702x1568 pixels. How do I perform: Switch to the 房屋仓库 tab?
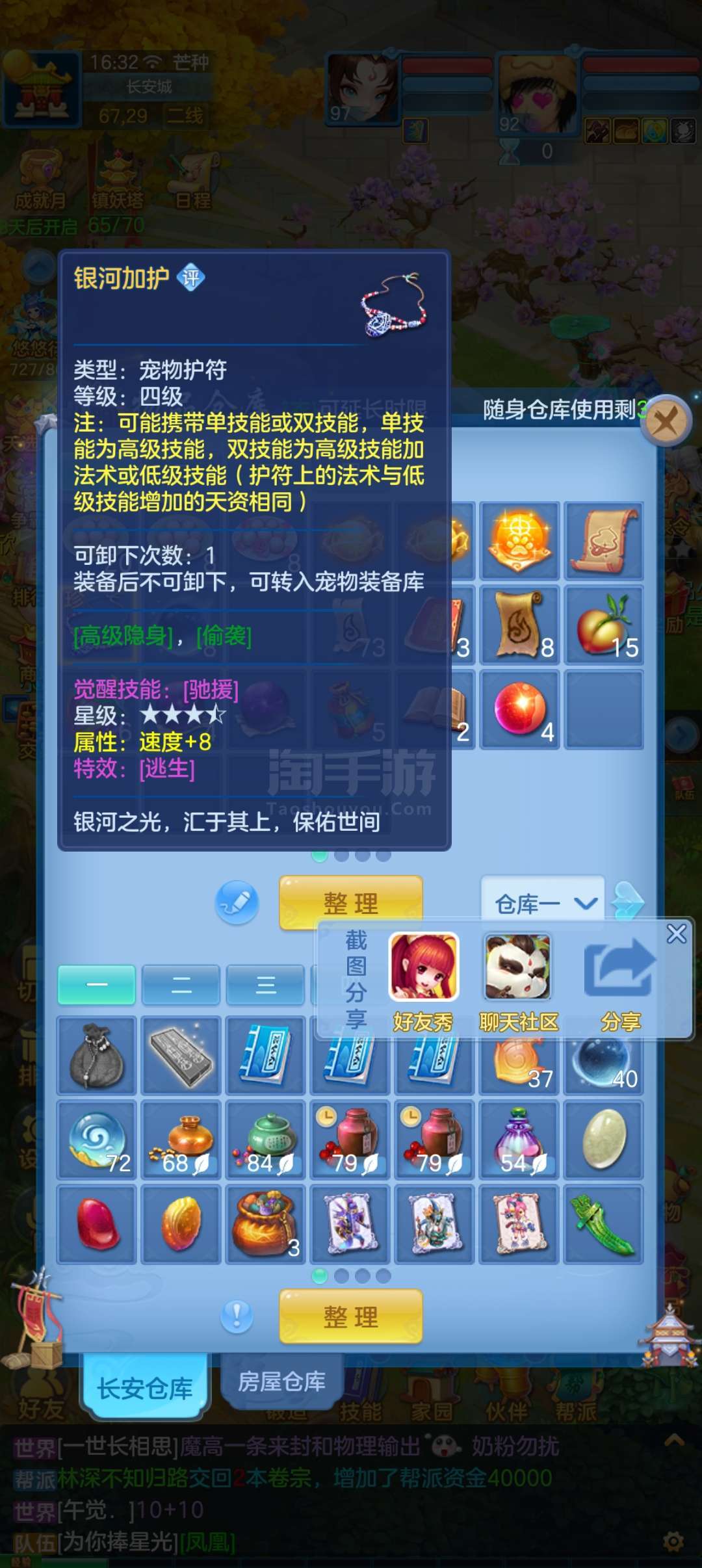pyautogui.click(x=281, y=1381)
